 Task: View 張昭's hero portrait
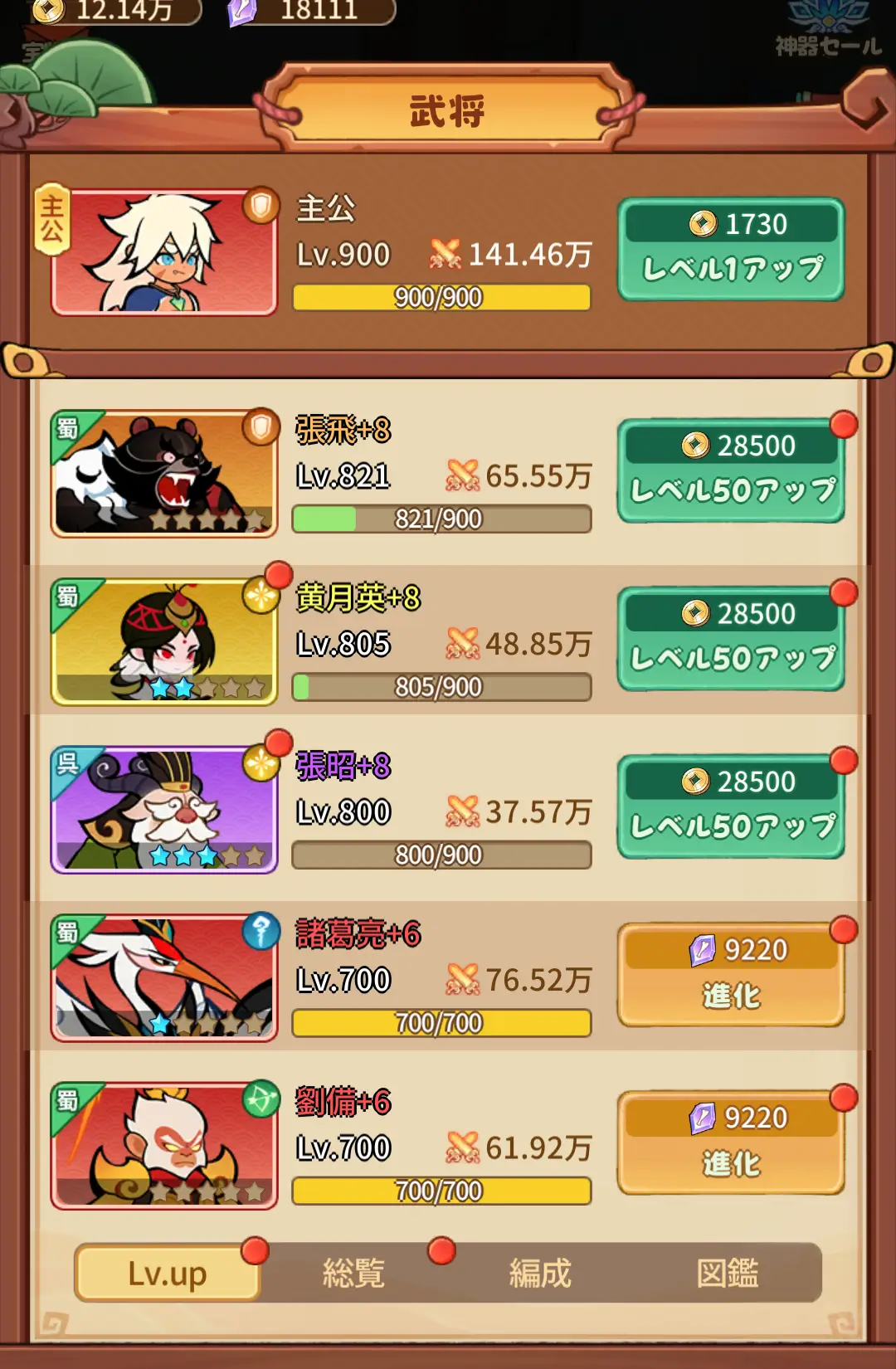pyautogui.click(x=164, y=810)
